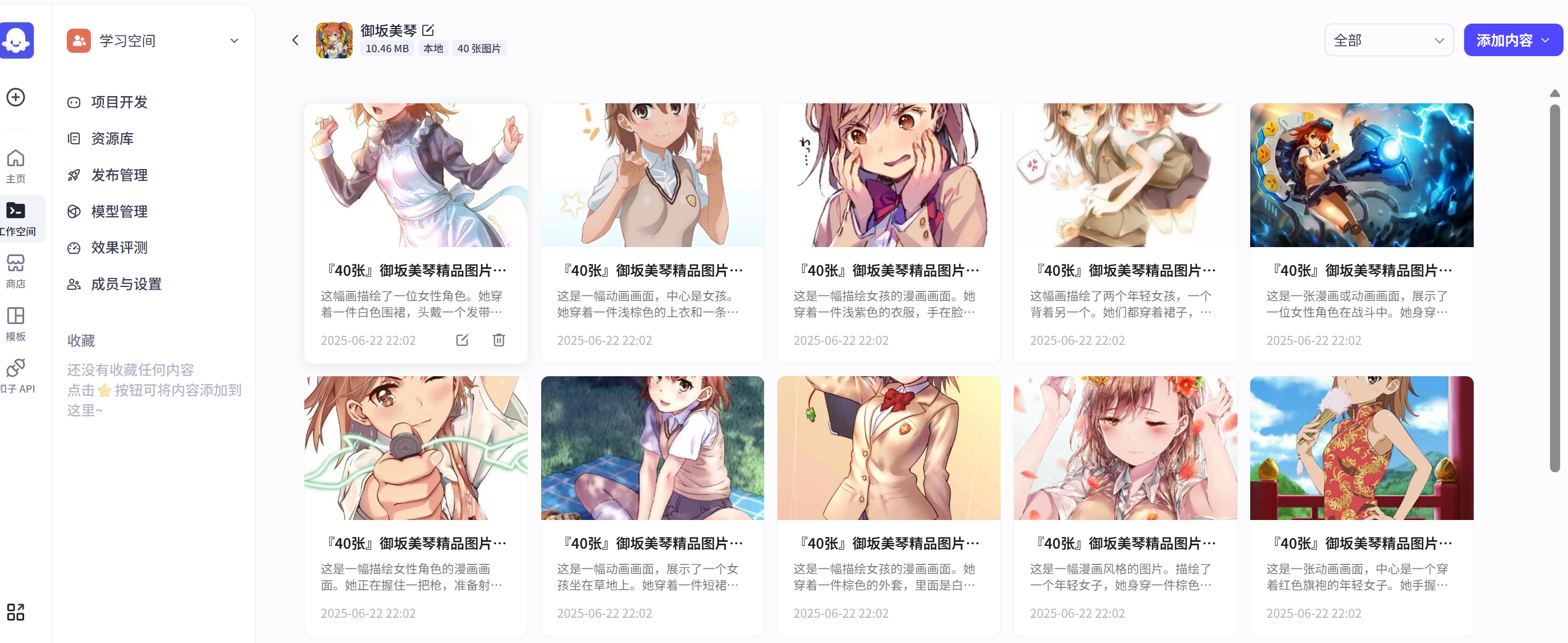Image resolution: width=1568 pixels, height=643 pixels.
Task: Go to 发布管理
Action: tap(120, 175)
